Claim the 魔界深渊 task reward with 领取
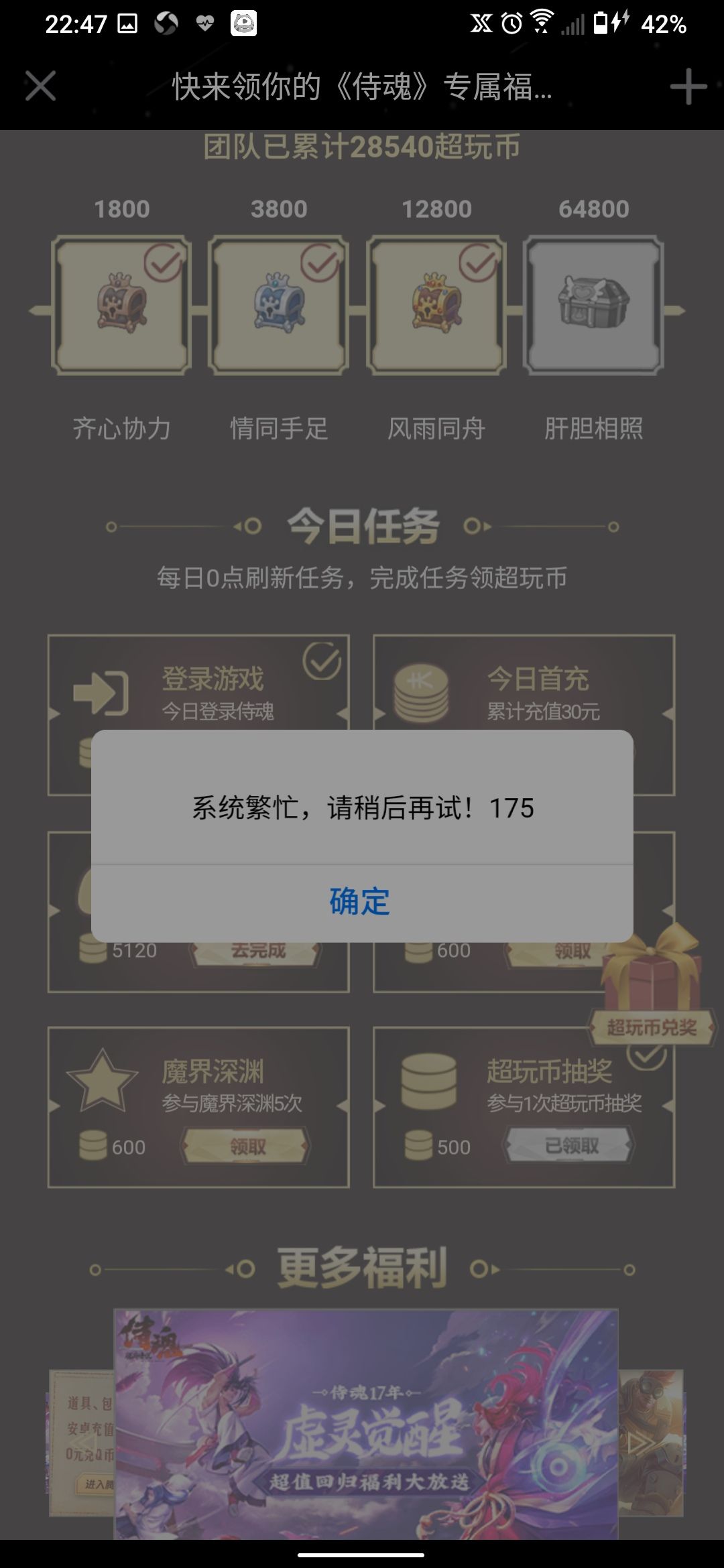 tap(246, 1147)
